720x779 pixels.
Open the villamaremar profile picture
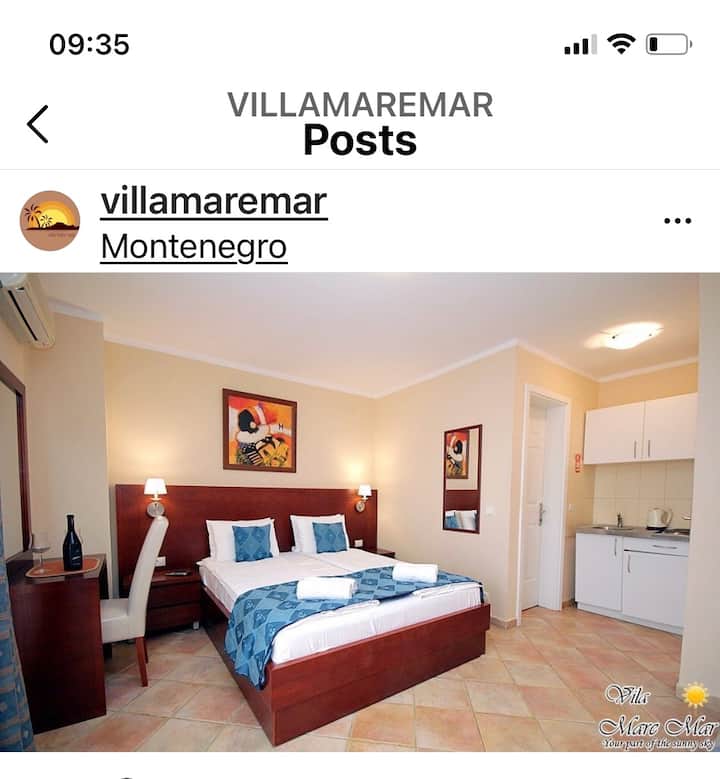pyautogui.click(x=50, y=220)
